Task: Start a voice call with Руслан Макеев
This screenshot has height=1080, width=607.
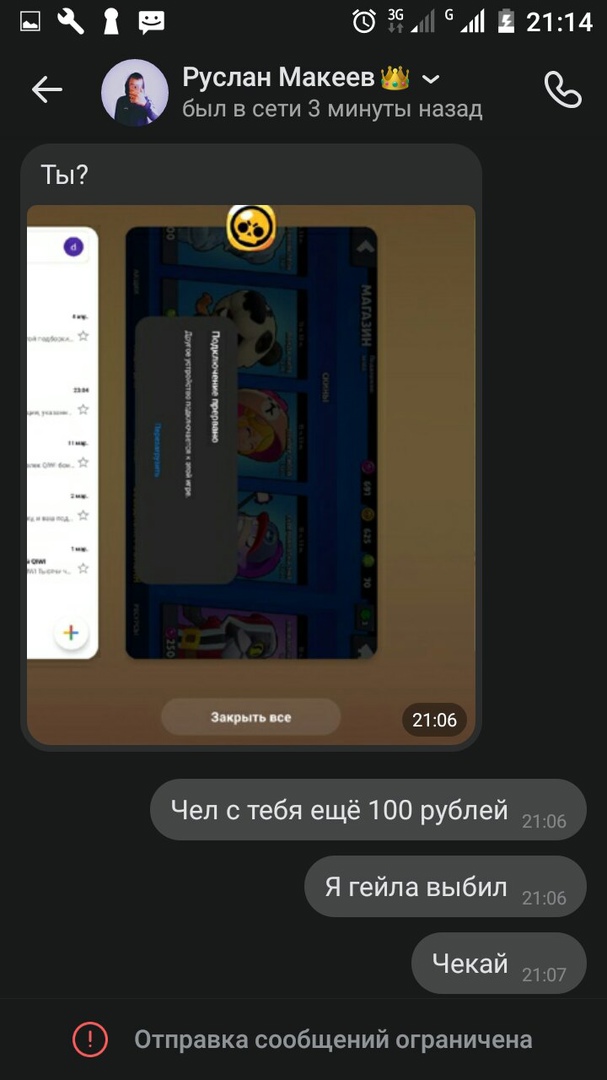Action: (562, 91)
